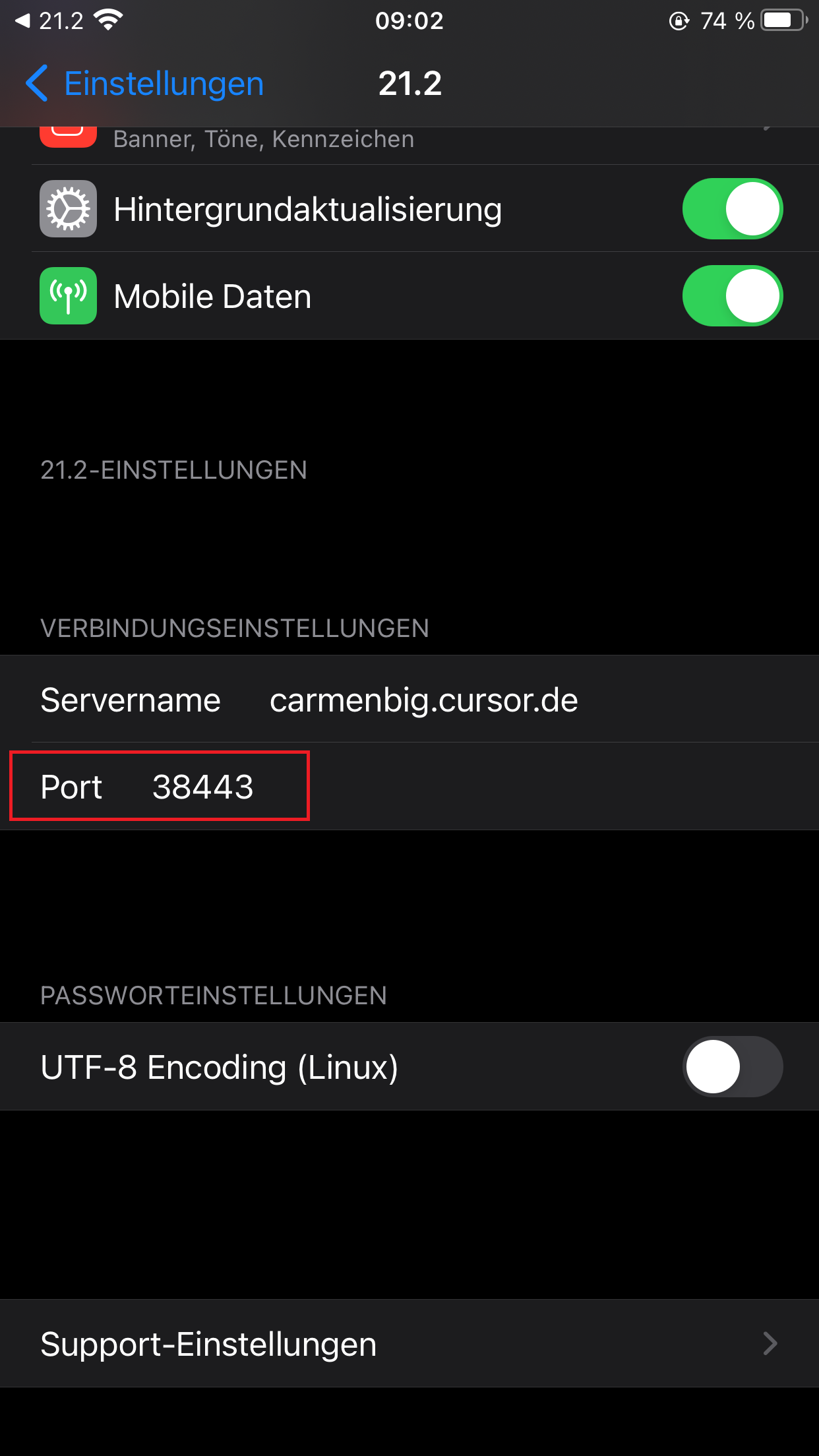Enable UTF-8 Encoding (Linux)
The width and height of the screenshot is (819, 1456).
(x=732, y=1067)
